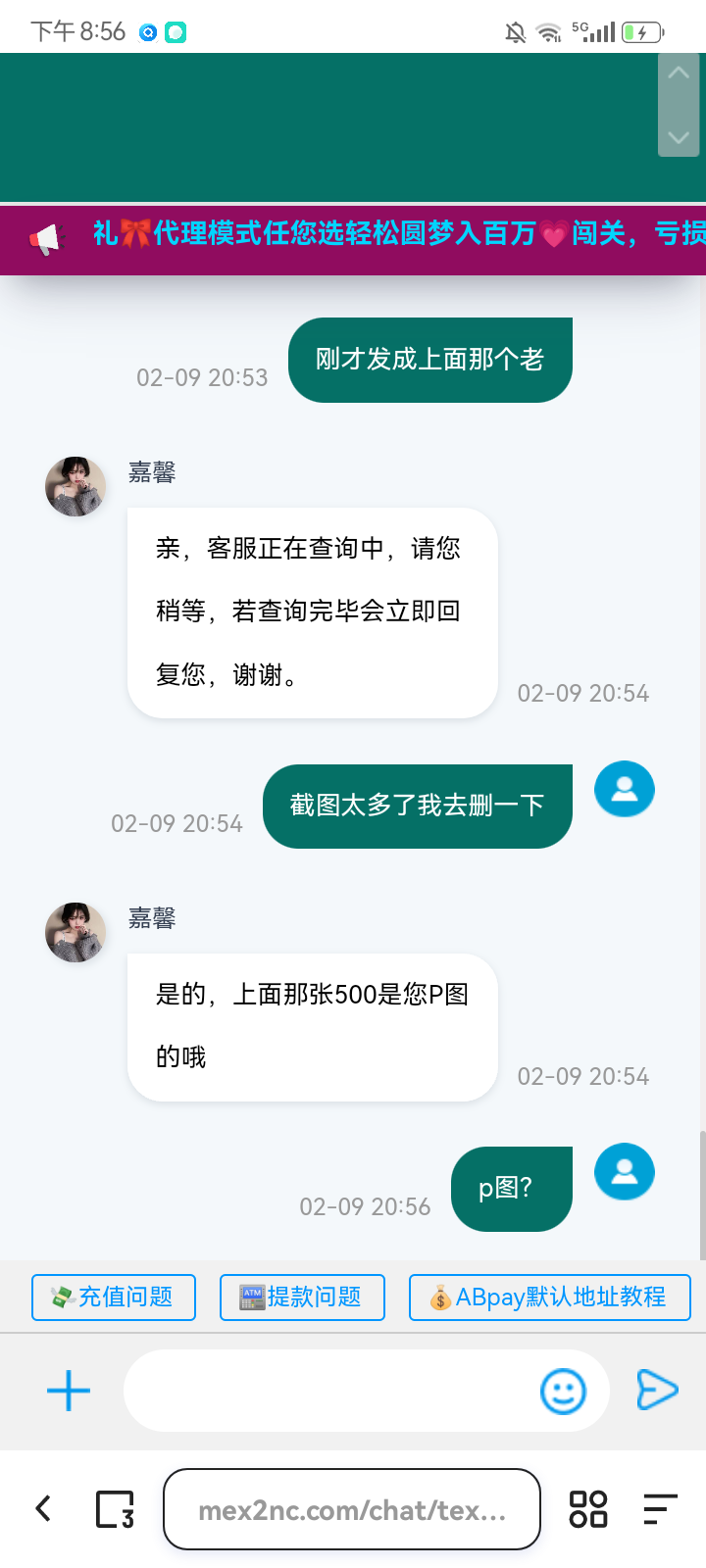Viewport: 706px width, 1568px height.
Task: Open the attachment options with the plus icon
Action: [67, 1390]
